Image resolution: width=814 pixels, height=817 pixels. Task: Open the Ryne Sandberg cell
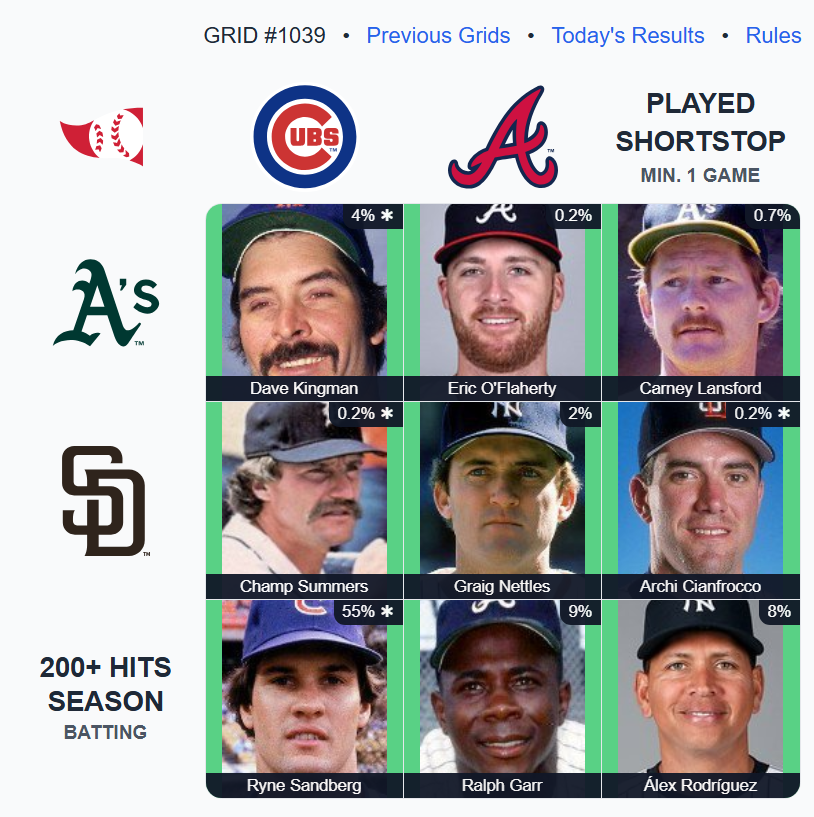pos(304,696)
